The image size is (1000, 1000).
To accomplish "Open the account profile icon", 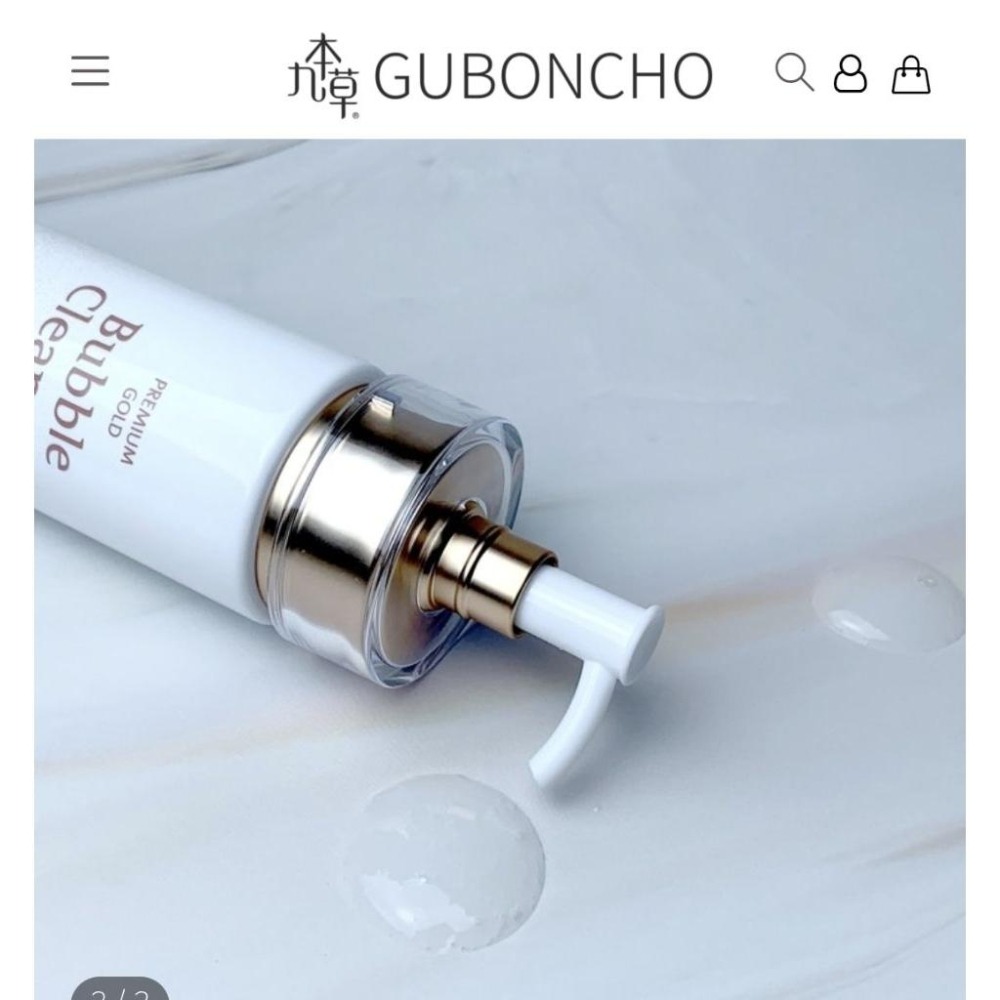I will [x=850, y=74].
